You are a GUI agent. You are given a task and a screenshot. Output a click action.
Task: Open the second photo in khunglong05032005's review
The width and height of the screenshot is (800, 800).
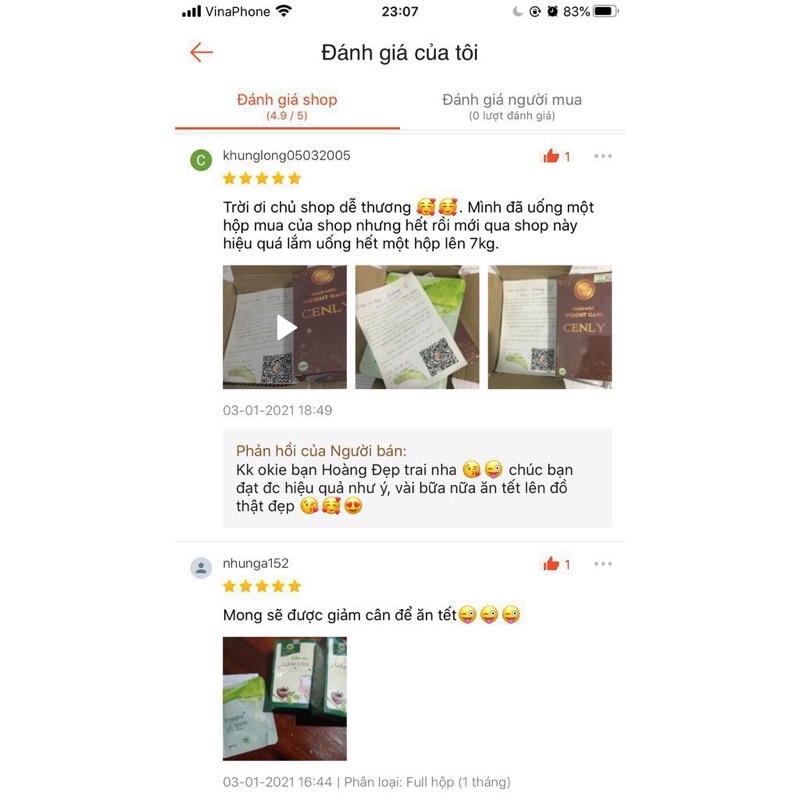pyautogui.click(x=417, y=327)
